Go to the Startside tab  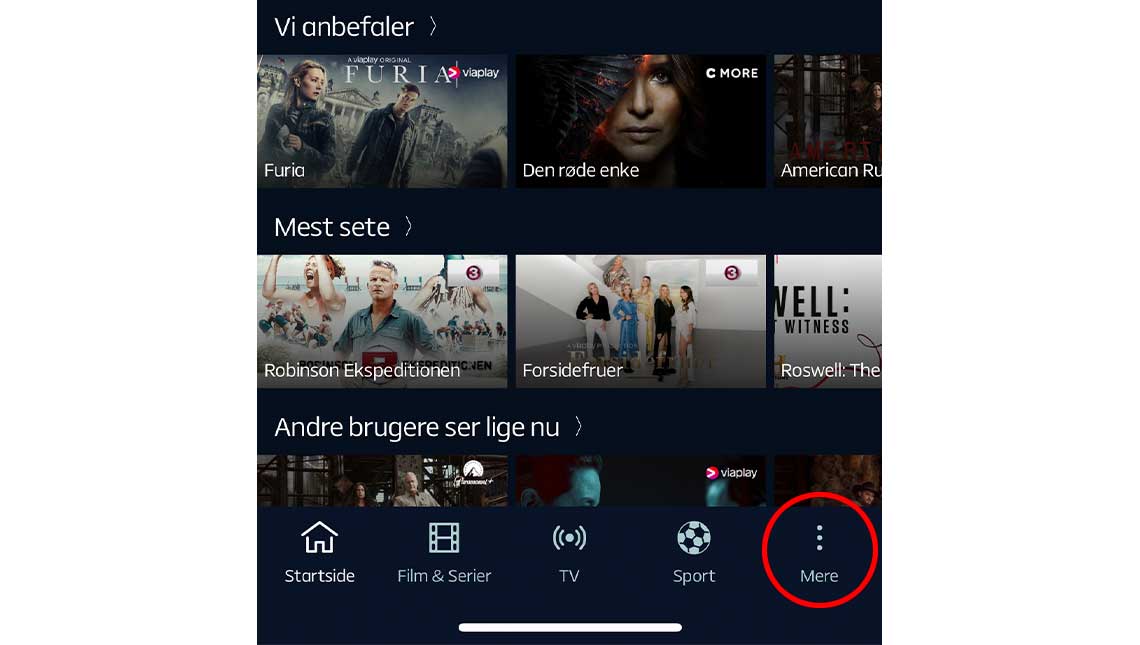coord(319,554)
